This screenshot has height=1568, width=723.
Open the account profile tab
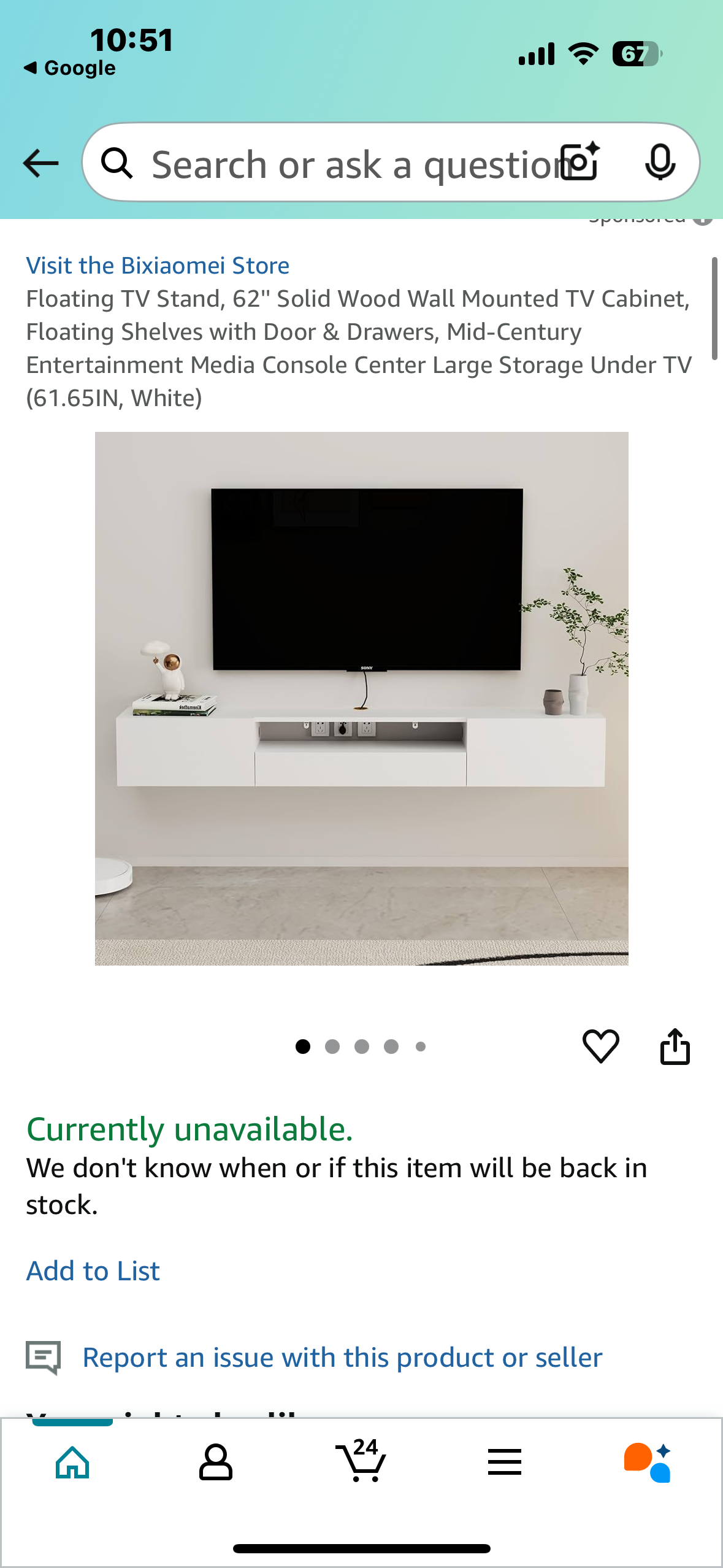point(216,1462)
